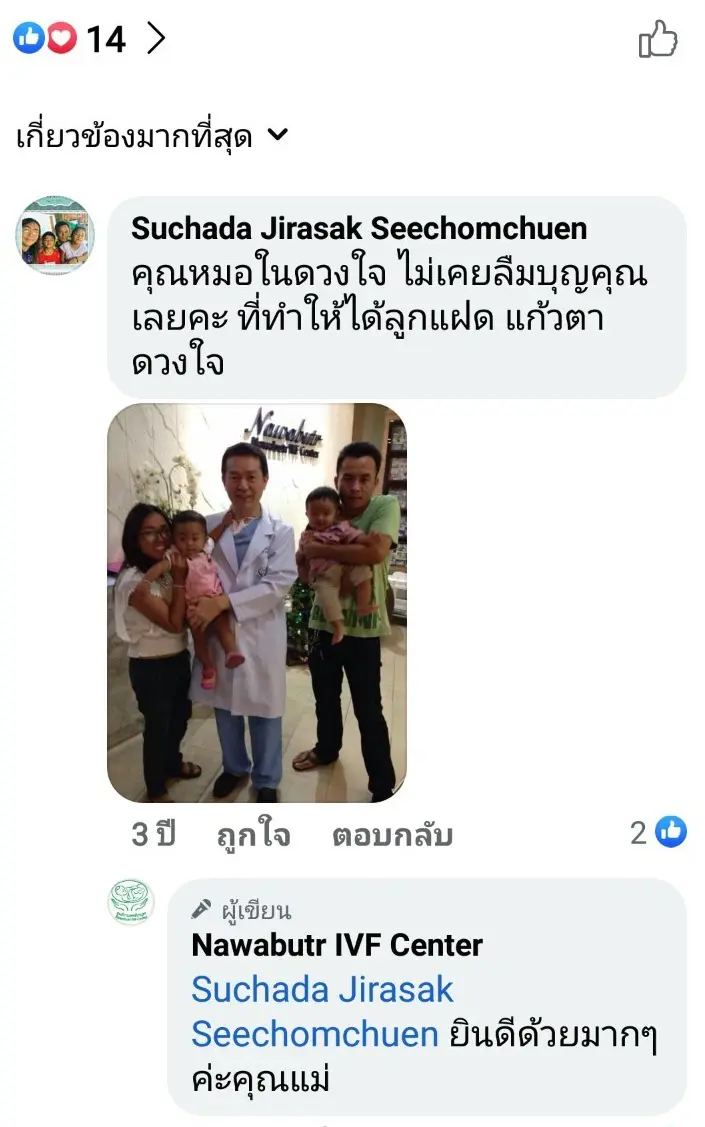Like the post with the thumbs-up icon
Image resolution: width=705 pixels, height=1127 pixels.
click(658, 40)
